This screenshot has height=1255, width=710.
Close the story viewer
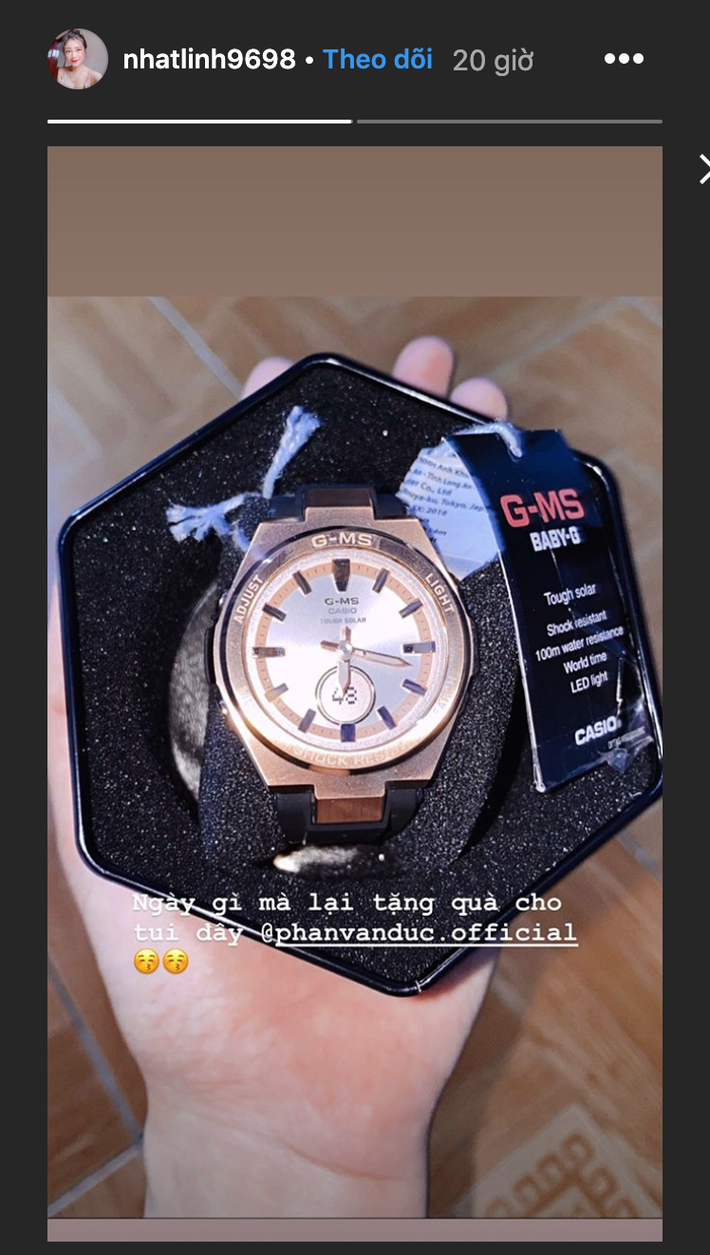703,171
